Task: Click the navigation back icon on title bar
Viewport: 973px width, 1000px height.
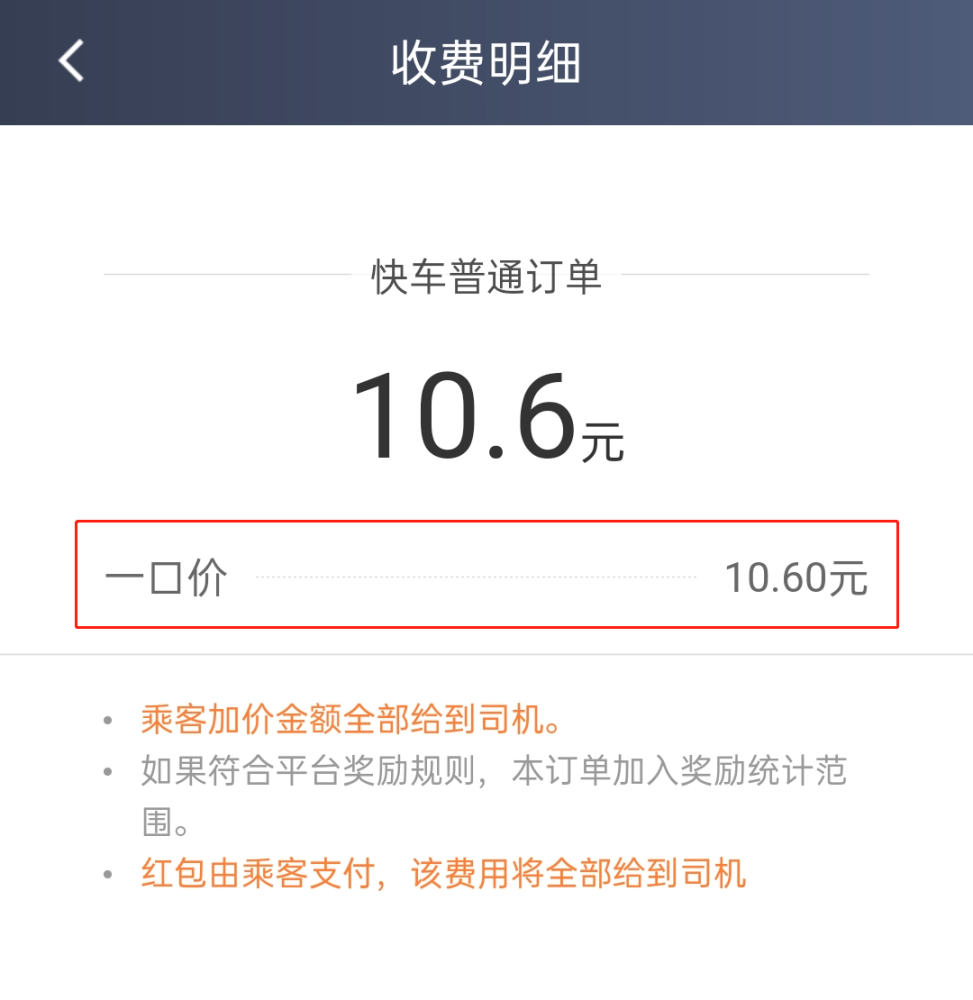Action: 68,61
